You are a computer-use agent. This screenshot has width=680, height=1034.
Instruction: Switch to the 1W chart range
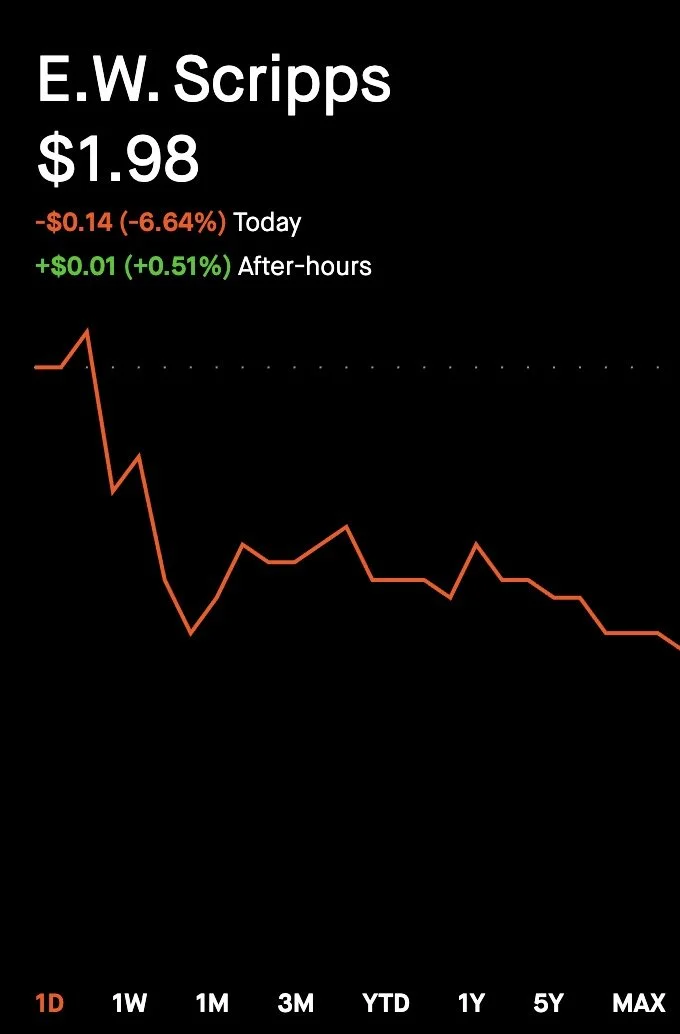point(130,1002)
